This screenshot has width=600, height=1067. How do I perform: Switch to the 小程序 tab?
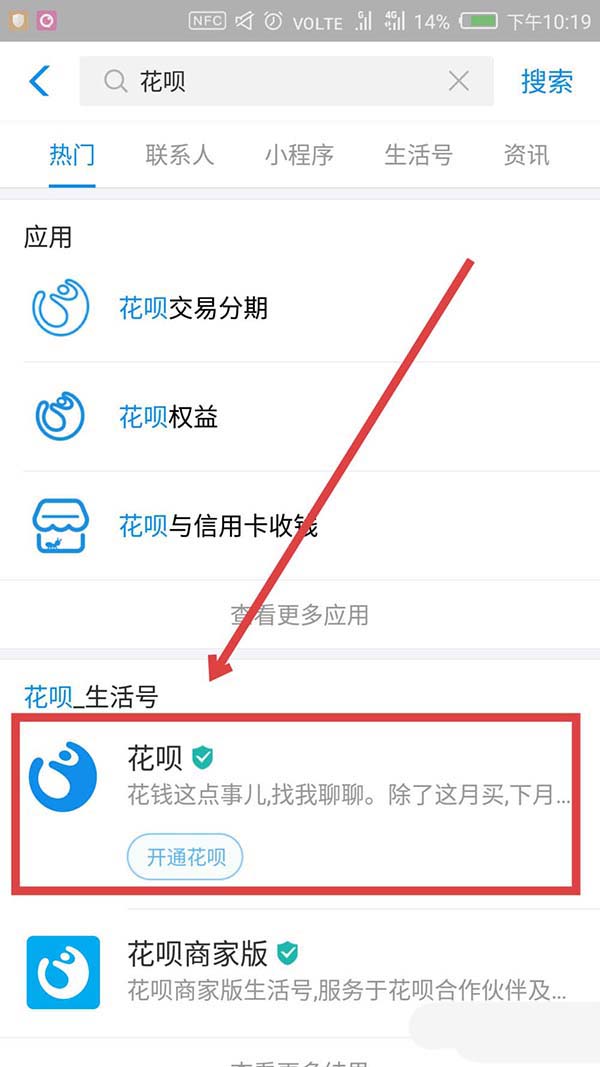point(299,155)
